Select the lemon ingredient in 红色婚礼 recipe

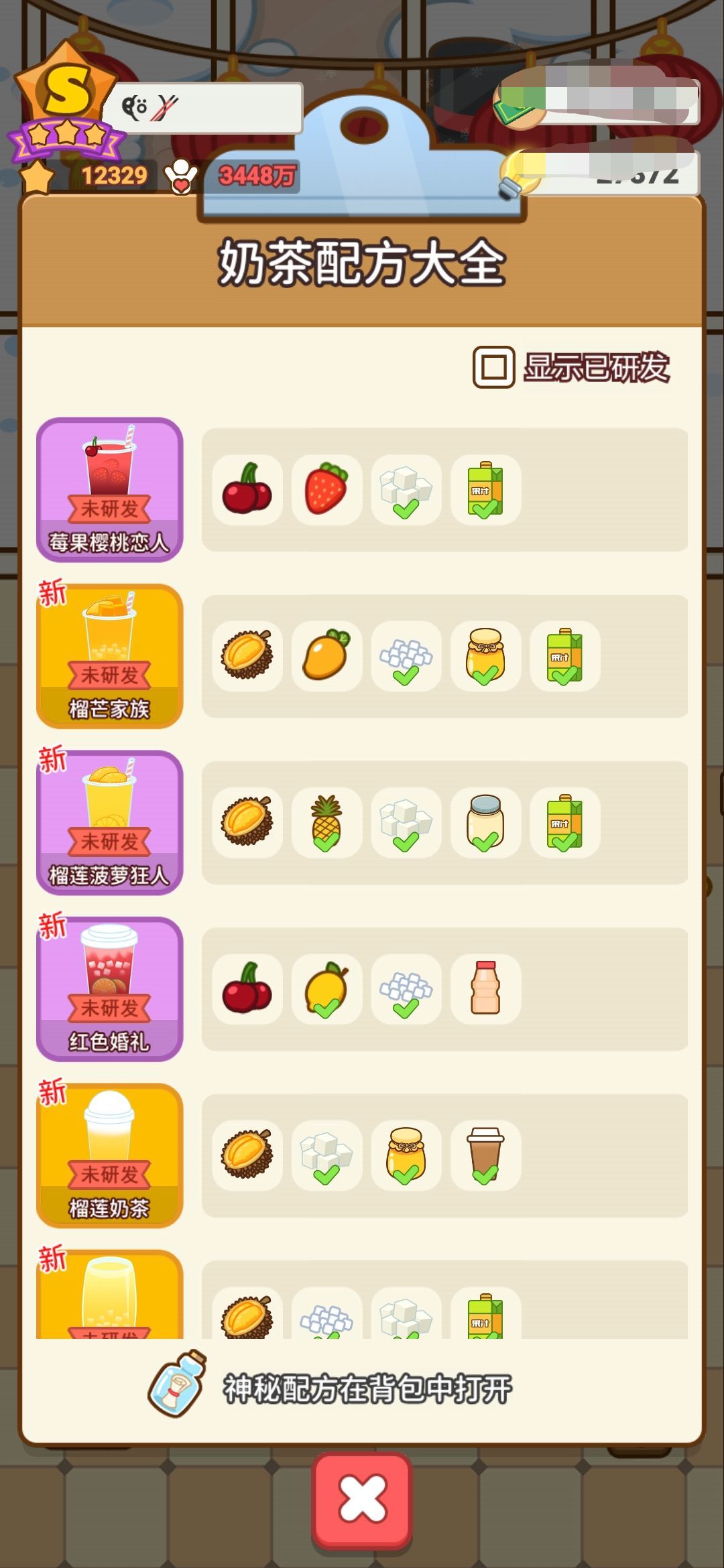coord(326,989)
